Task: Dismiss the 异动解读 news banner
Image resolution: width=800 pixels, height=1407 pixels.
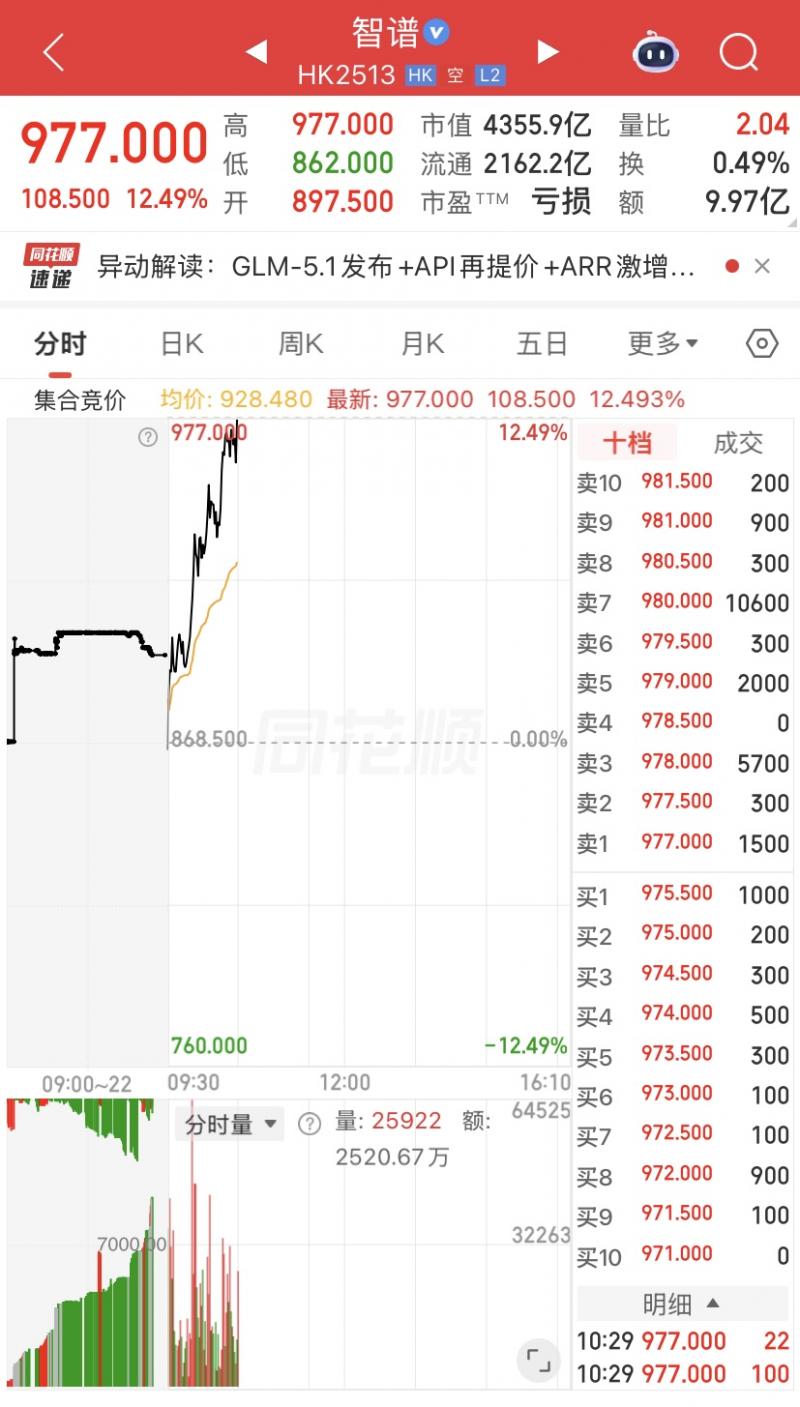Action: pos(762,267)
